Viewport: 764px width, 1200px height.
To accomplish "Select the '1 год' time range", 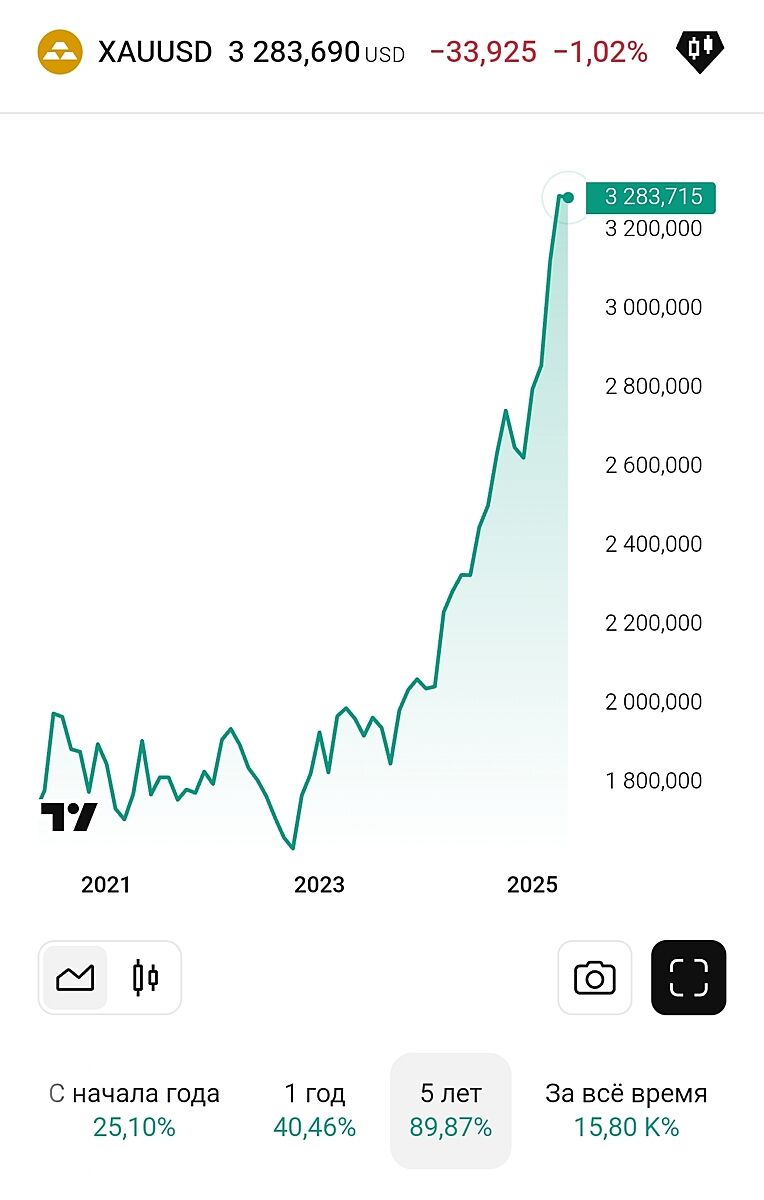I will [x=314, y=1110].
